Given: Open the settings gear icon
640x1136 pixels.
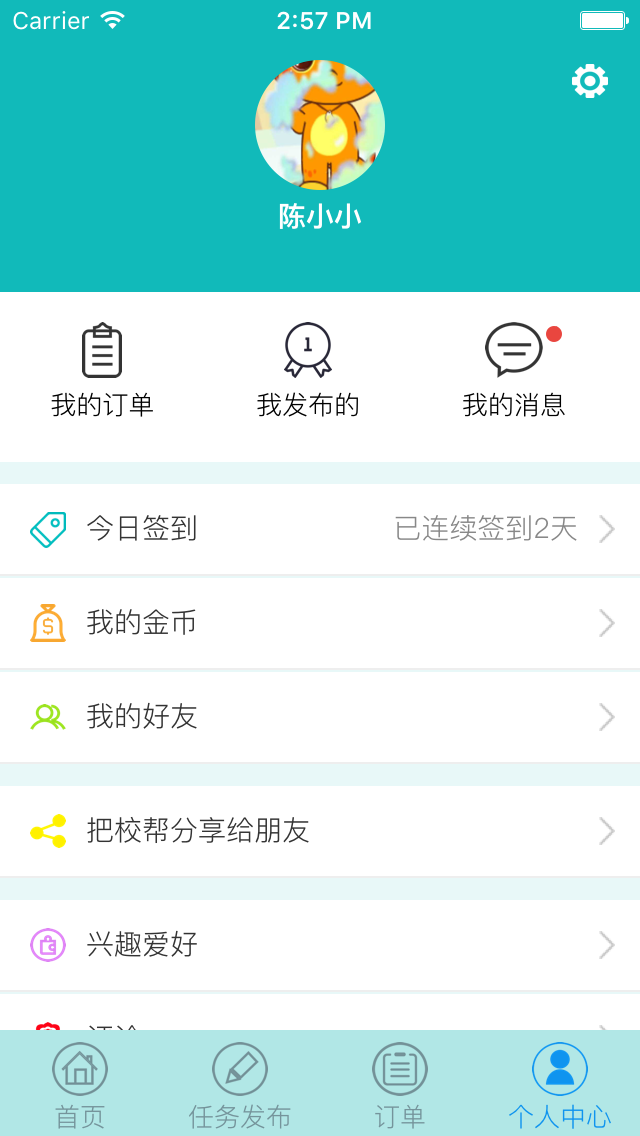Looking at the screenshot, I should (590, 81).
